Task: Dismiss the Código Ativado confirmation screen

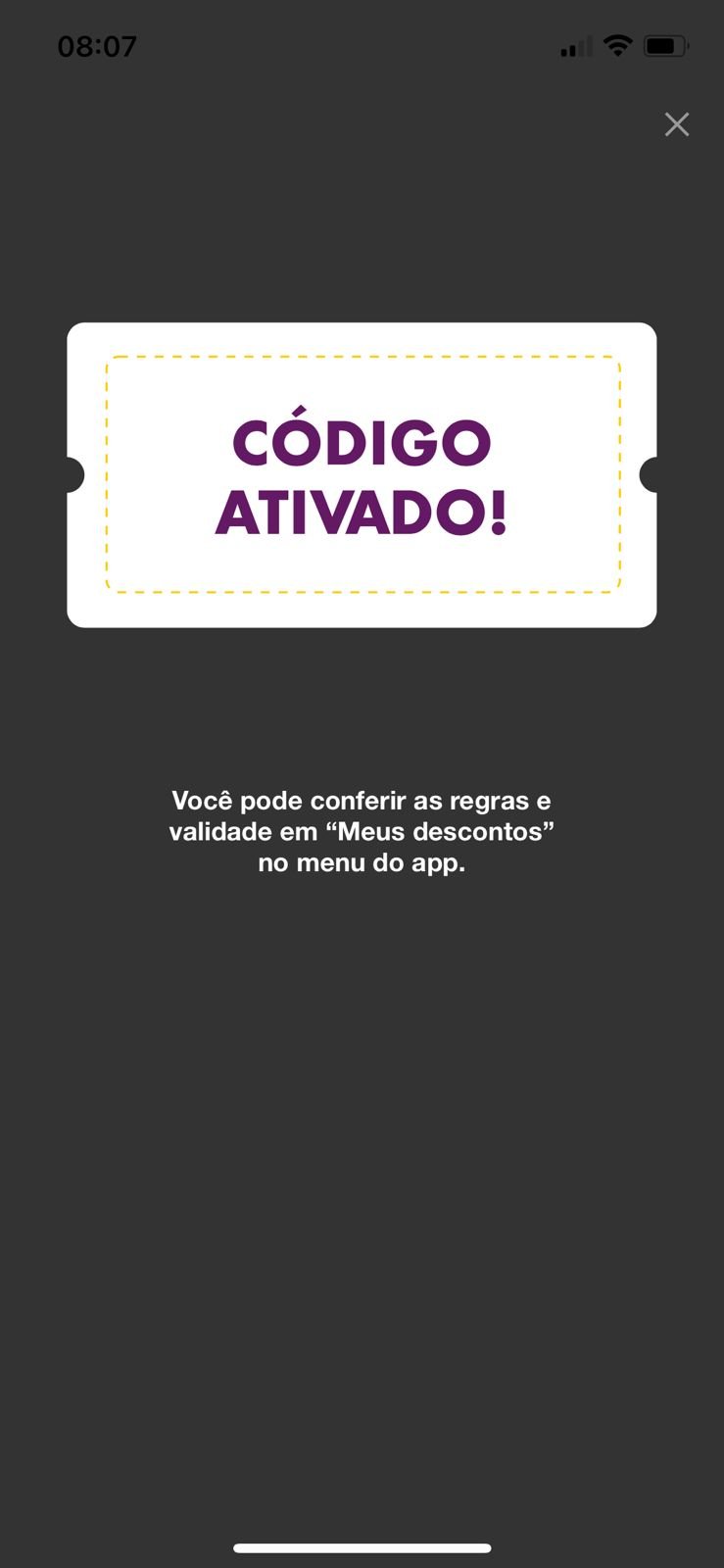Action: [x=676, y=124]
